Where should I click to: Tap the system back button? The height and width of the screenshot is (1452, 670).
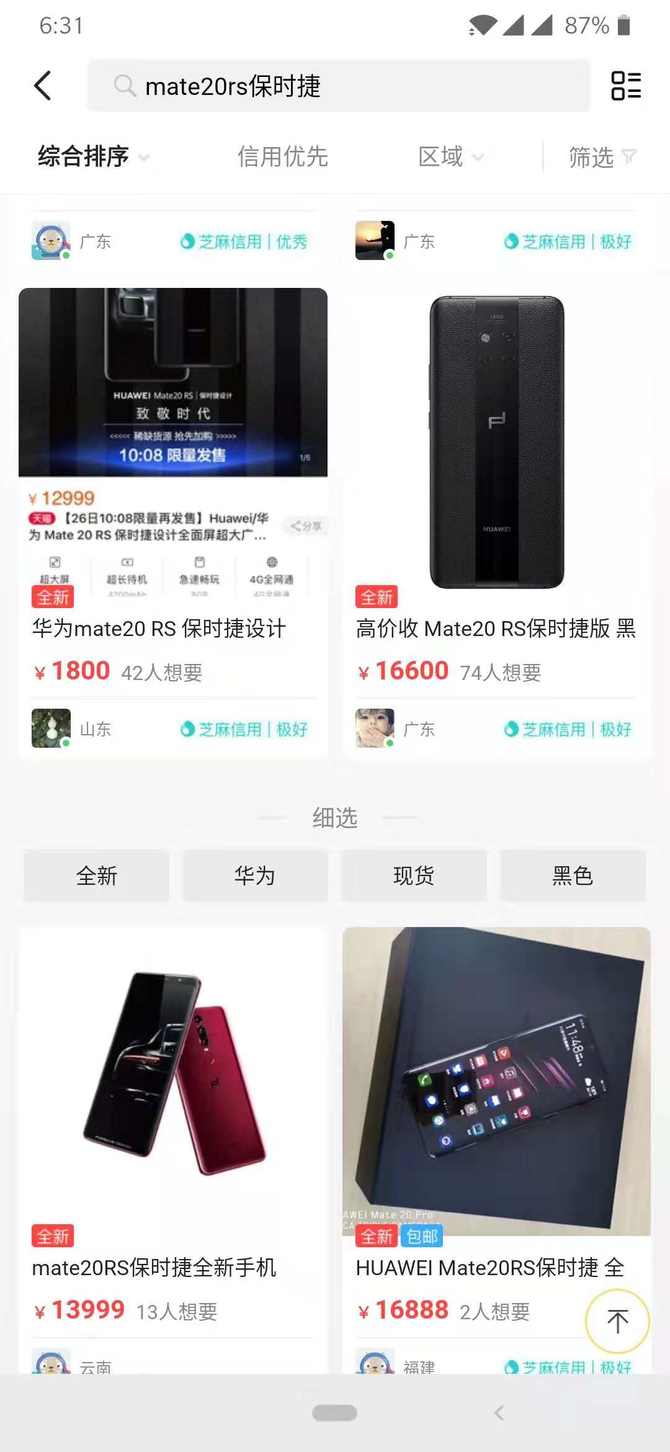pos(499,1413)
